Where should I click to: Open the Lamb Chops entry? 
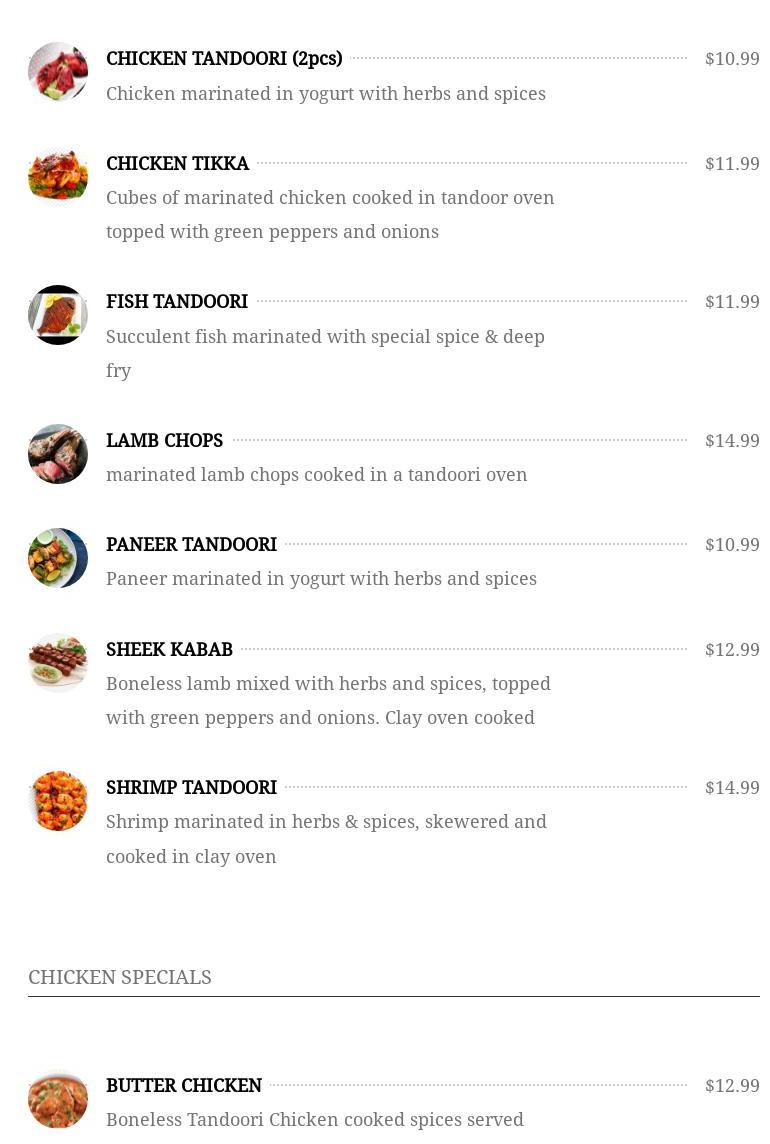pyautogui.click(x=164, y=441)
